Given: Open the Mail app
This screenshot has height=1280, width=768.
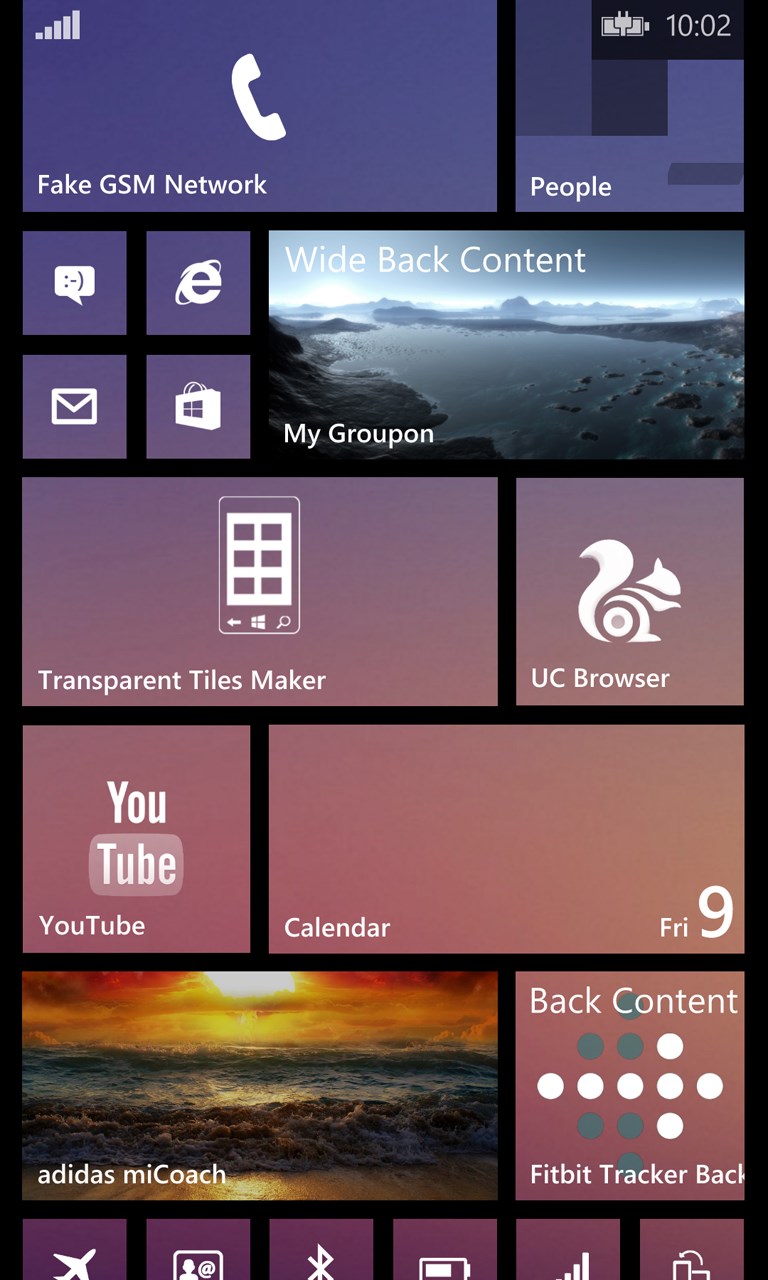Looking at the screenshot, I should pyautogui.click(x=74, y=407).
